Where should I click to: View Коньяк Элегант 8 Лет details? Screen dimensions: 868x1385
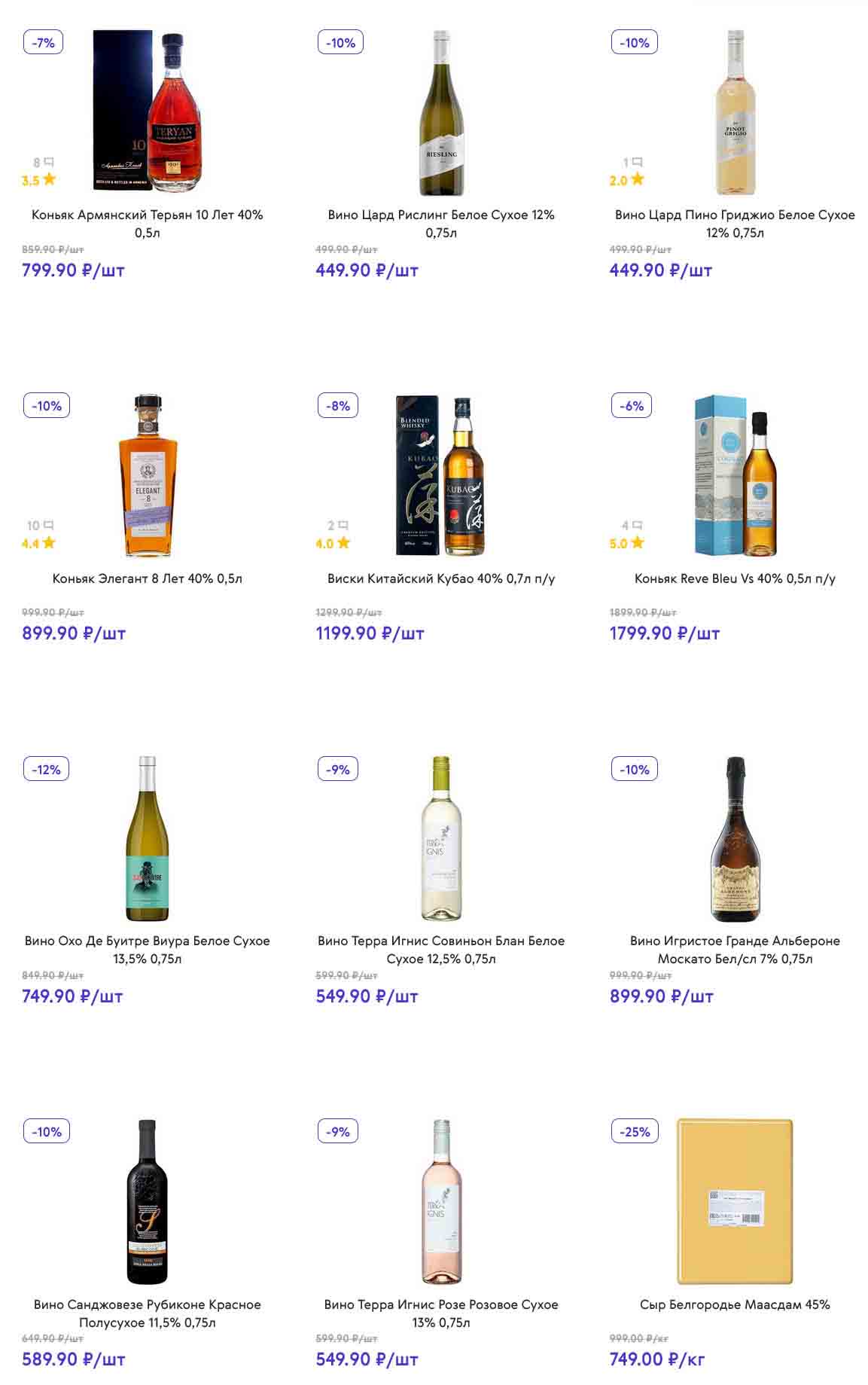click(148, 476)
